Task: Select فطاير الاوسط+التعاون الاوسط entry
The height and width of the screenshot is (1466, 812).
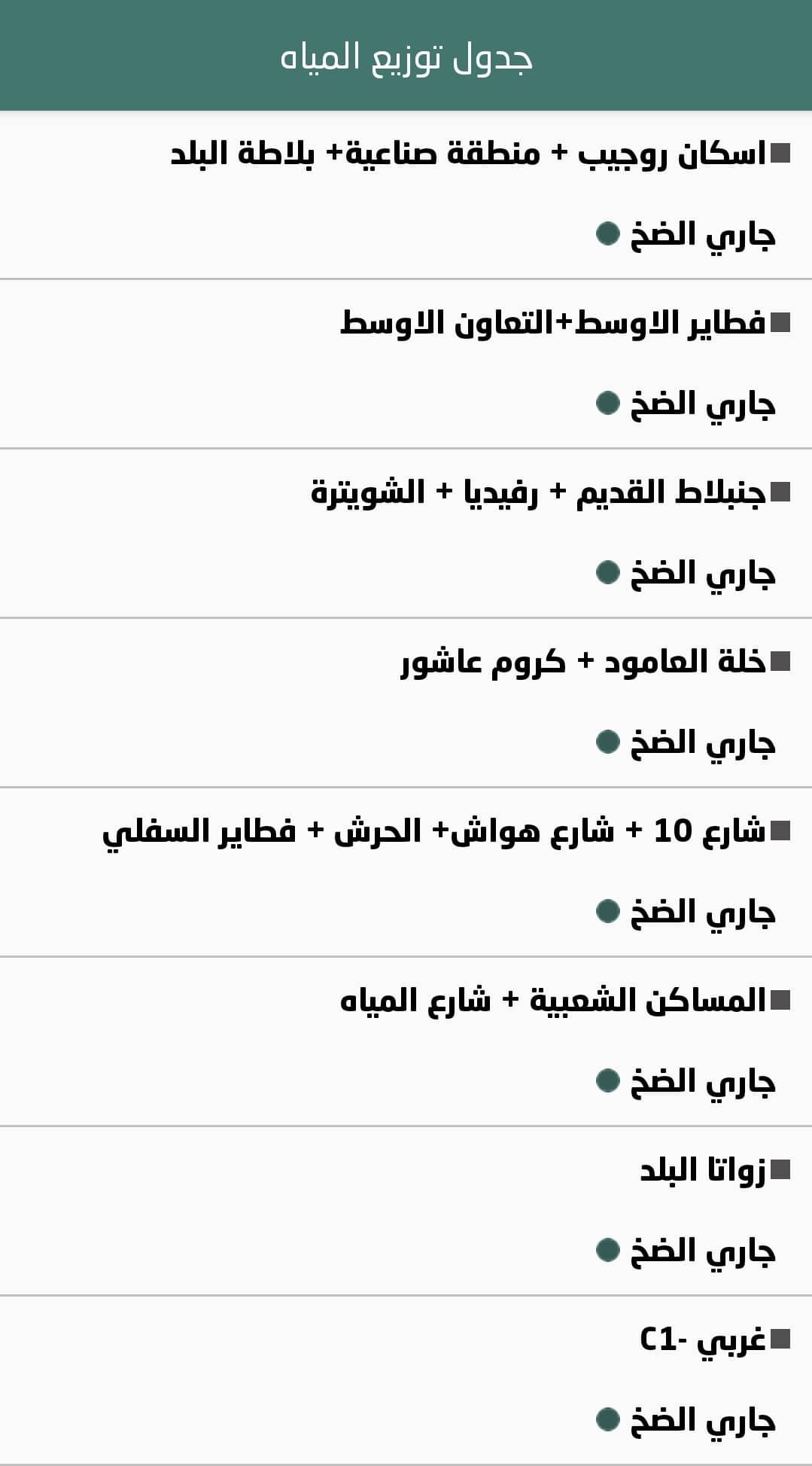Action: click(553, 324)
